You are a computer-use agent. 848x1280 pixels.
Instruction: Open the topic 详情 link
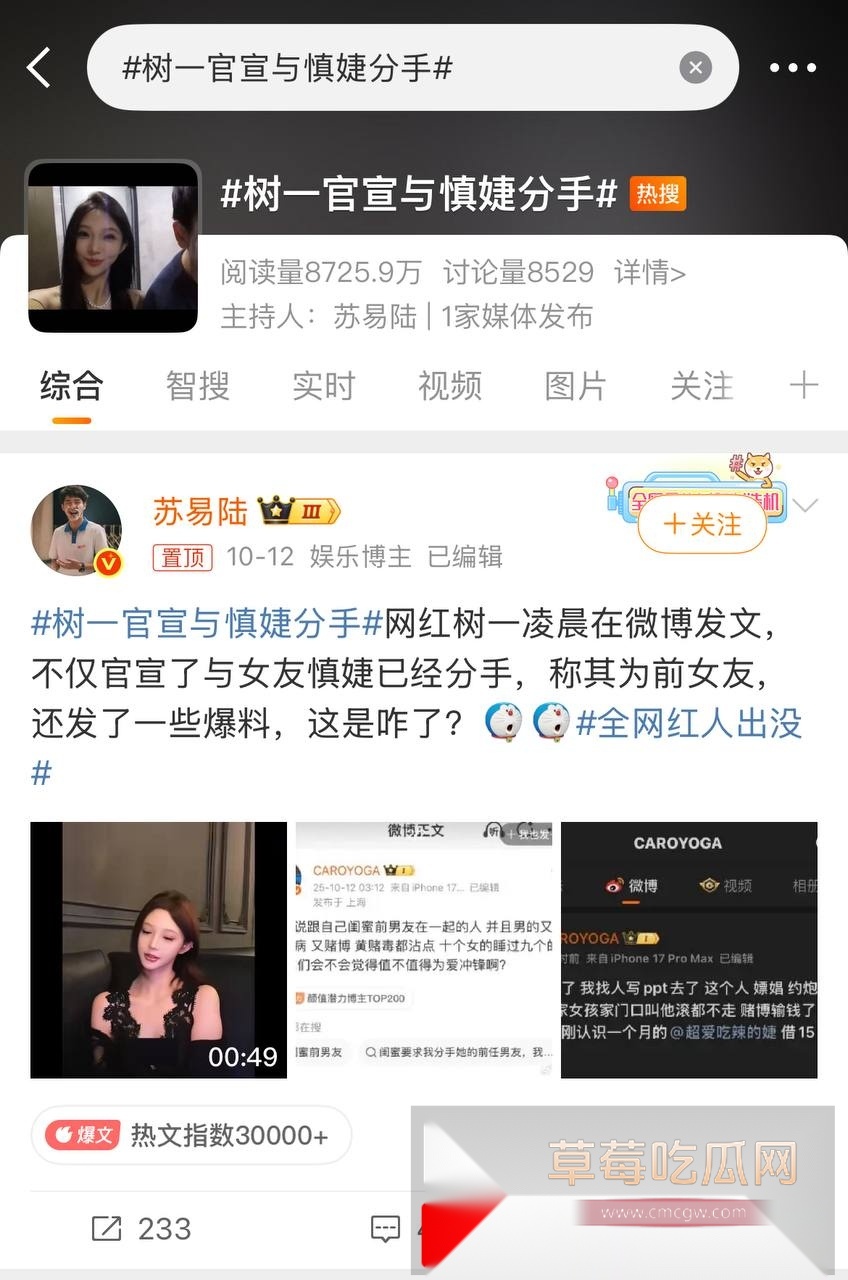point(649,272)
